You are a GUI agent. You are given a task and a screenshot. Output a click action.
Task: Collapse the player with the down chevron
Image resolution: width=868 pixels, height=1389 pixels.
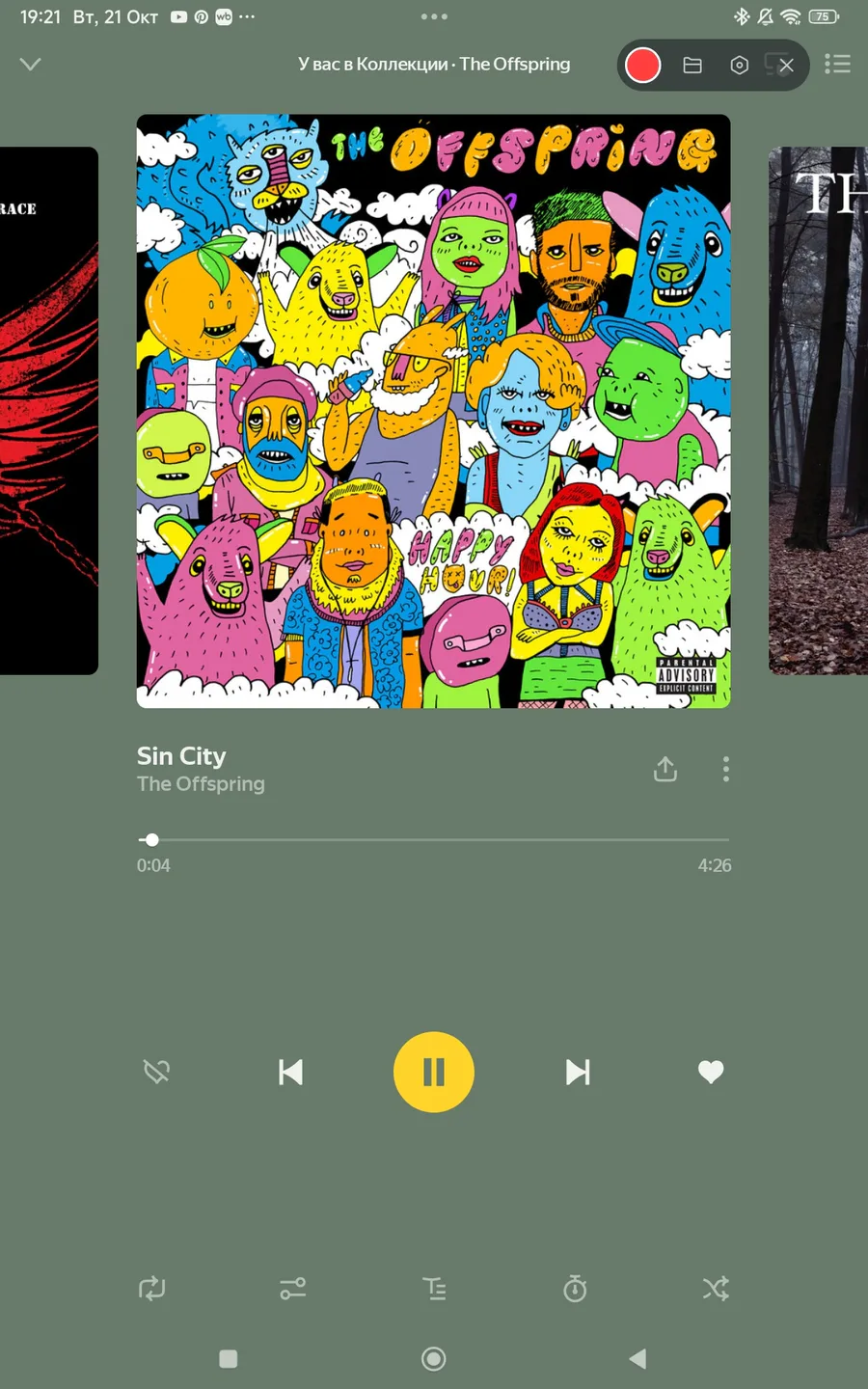tap(31, 64)
